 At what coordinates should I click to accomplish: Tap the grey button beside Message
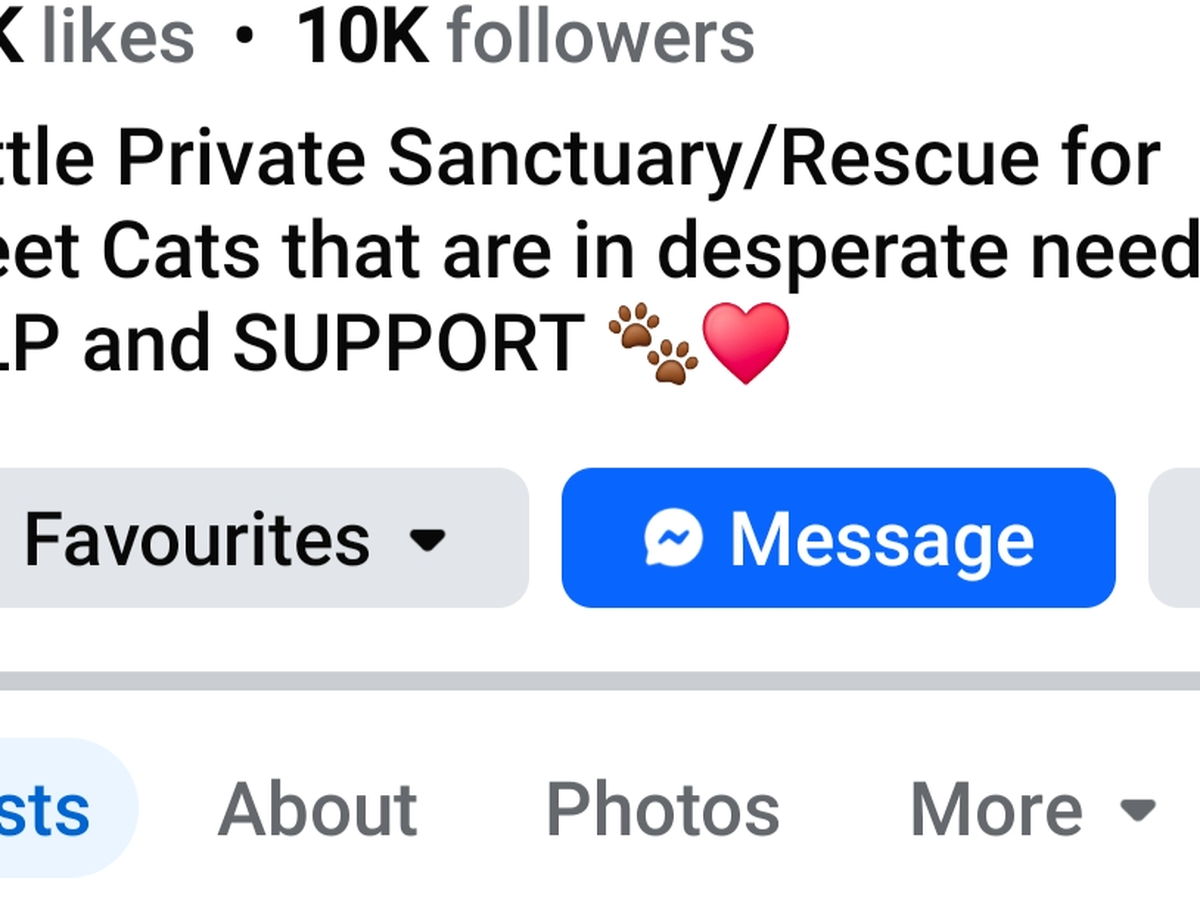tap(1178, 539)
